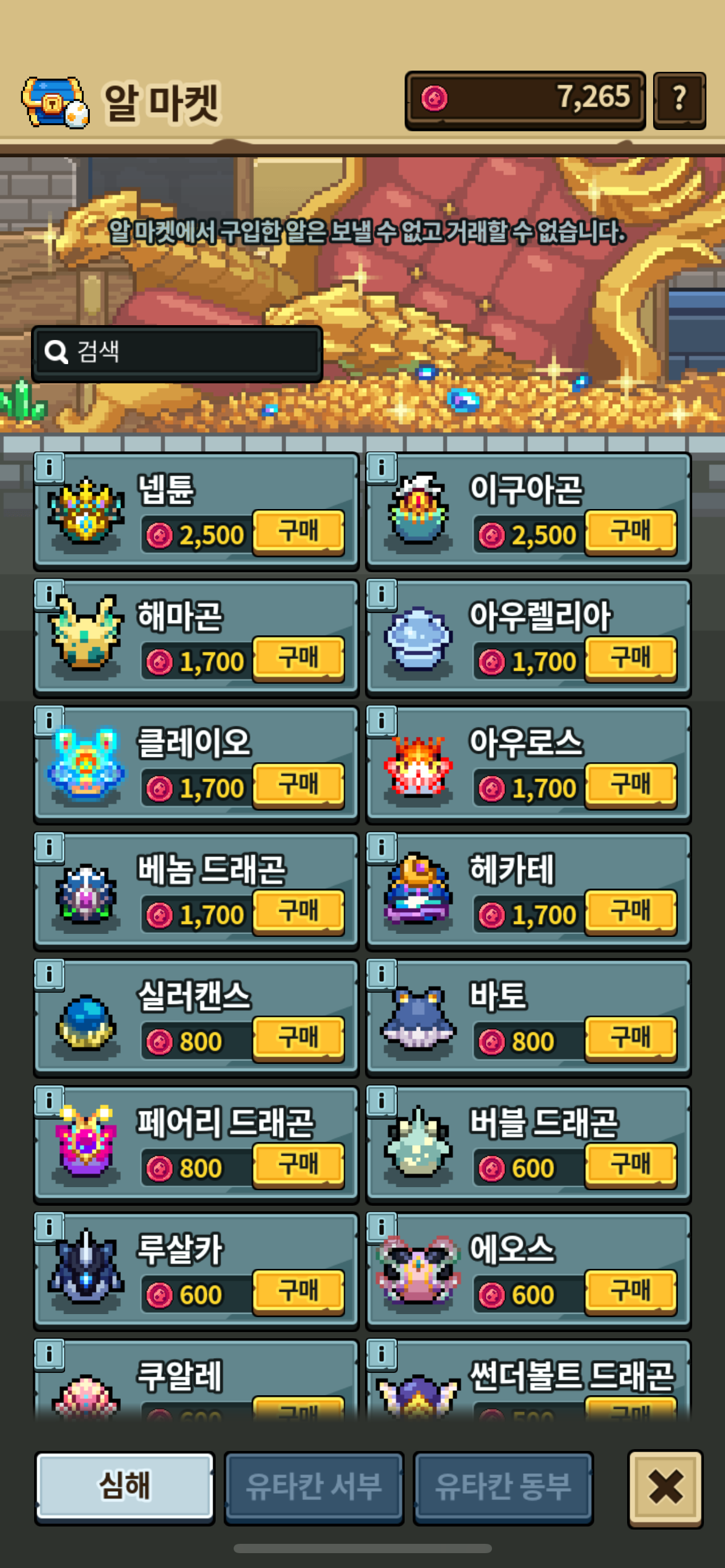The height and width of the screenshot is (1568, 725).
Task: Buy the 넵튠 egg for 2,500
Action: click(x=298, y=532)
